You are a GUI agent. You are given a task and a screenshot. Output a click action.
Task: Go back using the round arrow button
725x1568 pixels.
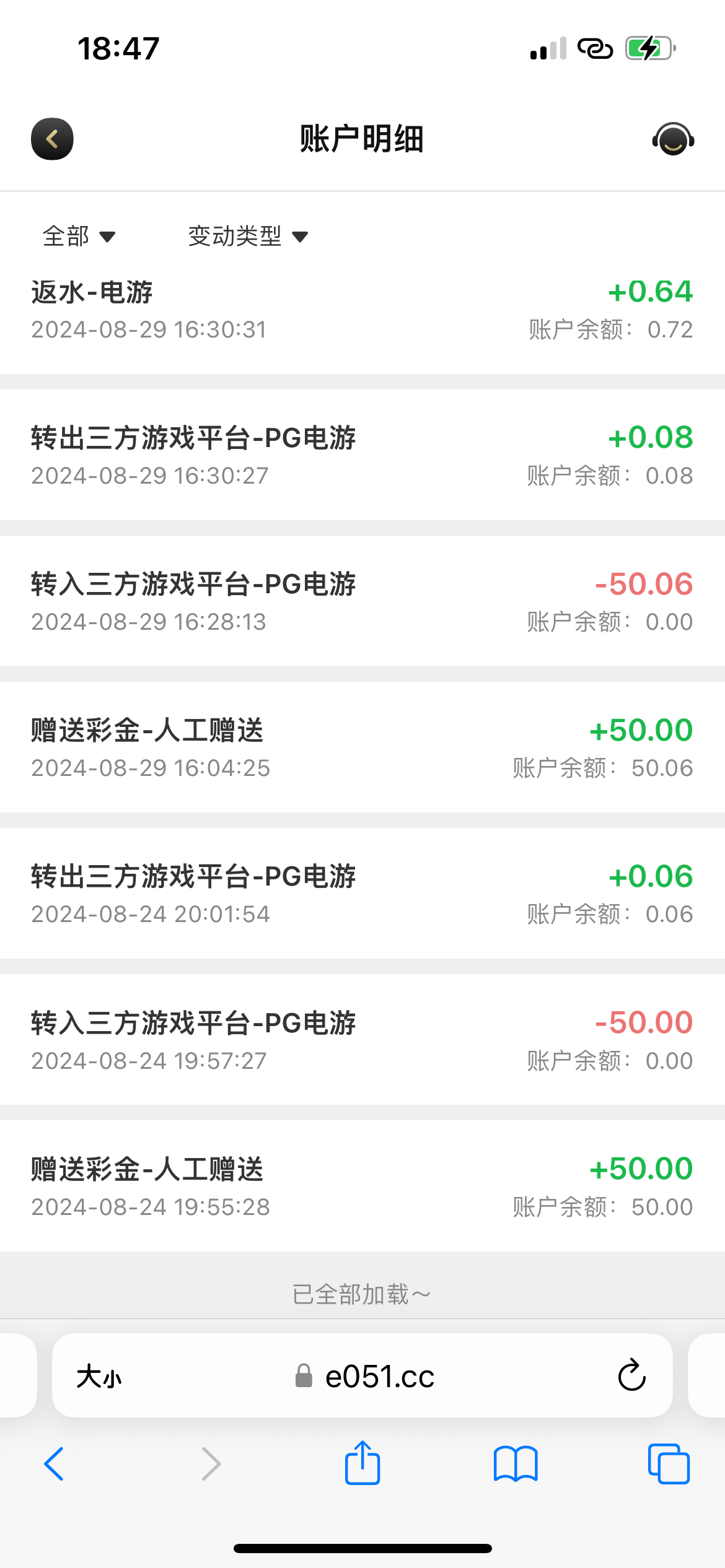pyautogui.click(x=52, y=139)
